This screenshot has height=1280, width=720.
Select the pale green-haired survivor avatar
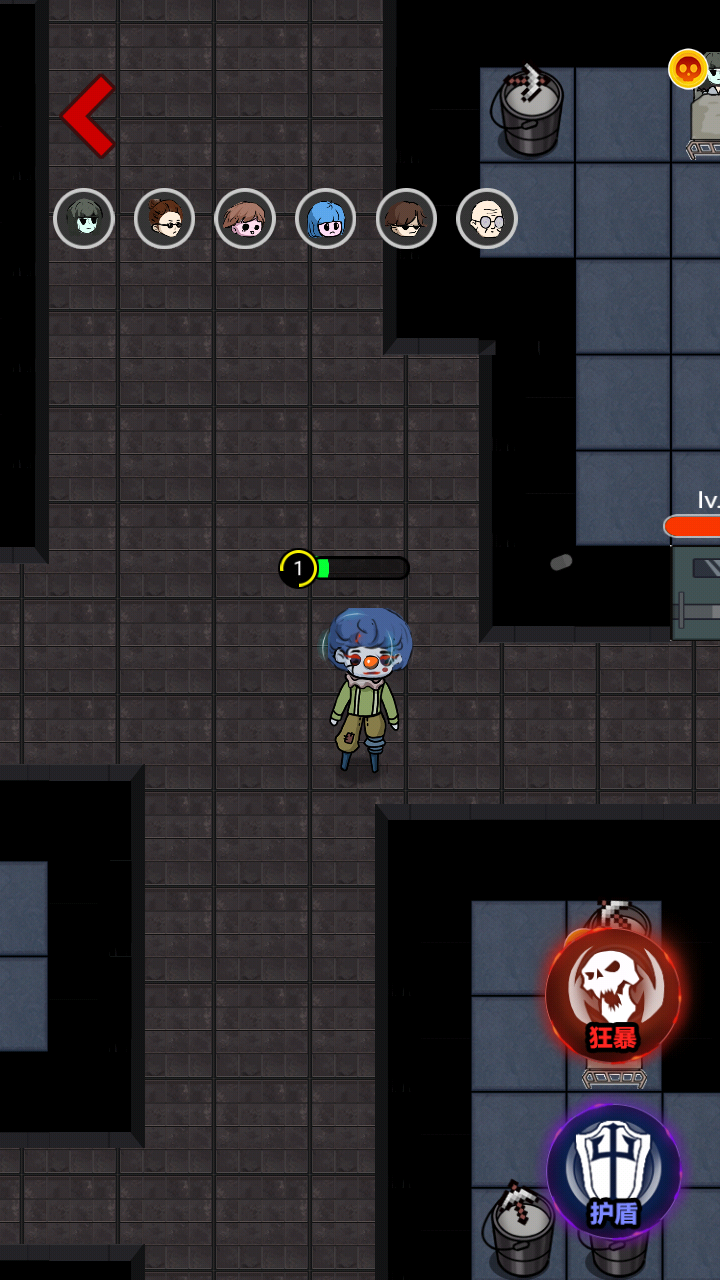pos(84,219)
